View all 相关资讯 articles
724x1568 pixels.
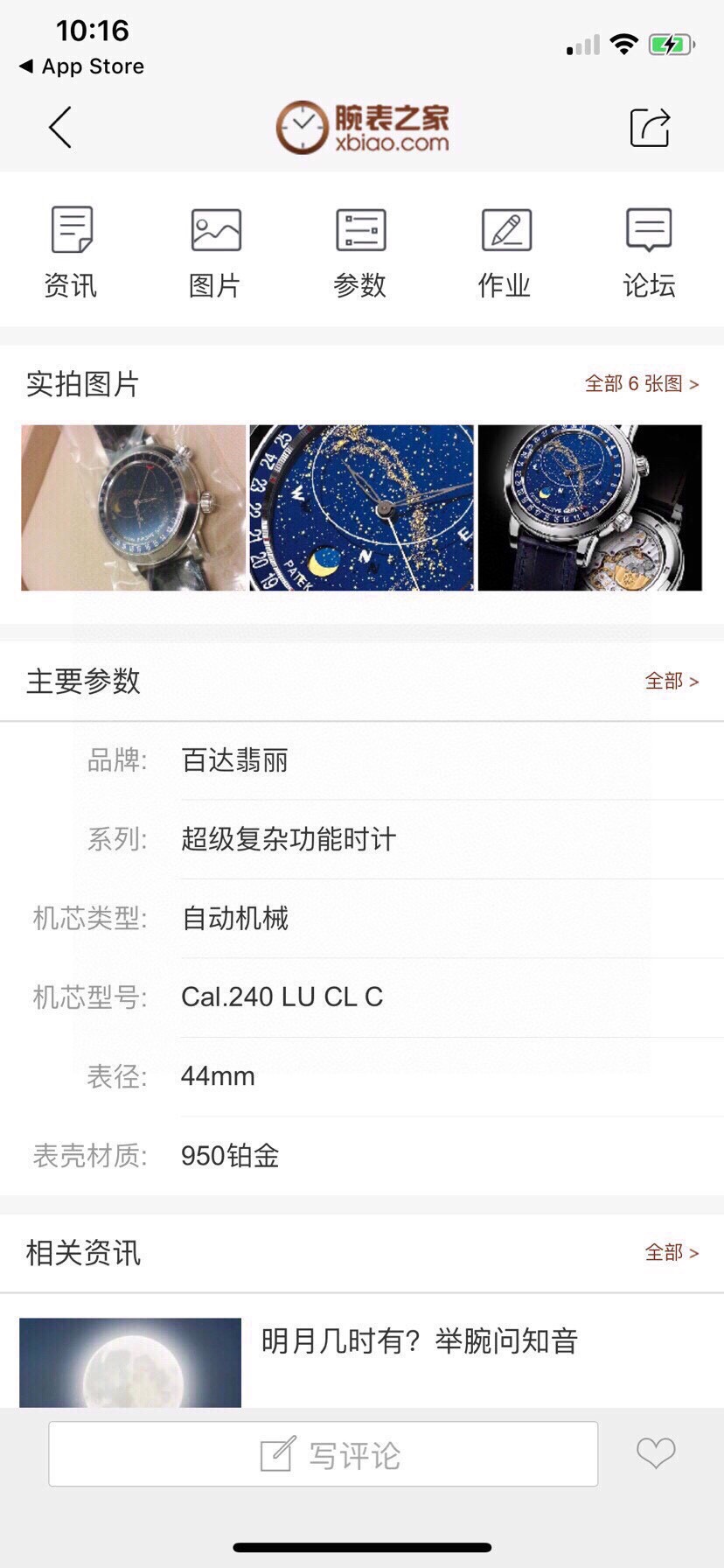(x=671, y=1253)
